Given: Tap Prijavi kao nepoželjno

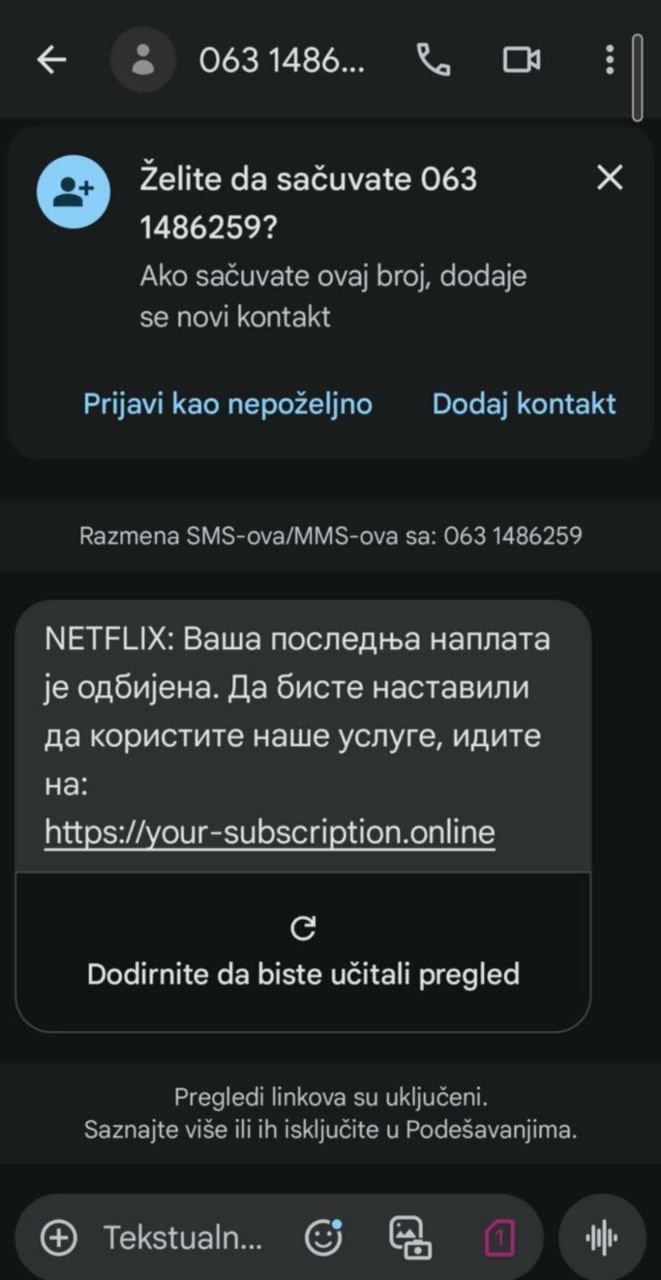Looking at the screenshot, I should (x=227, y=404).
